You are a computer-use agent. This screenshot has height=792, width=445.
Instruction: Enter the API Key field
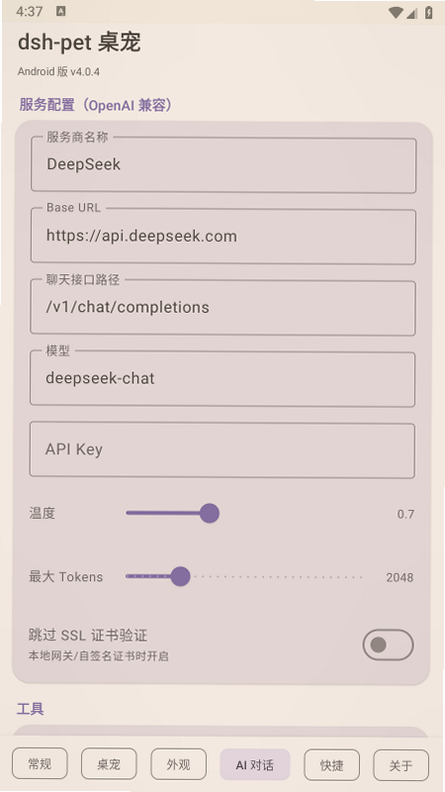222,450
